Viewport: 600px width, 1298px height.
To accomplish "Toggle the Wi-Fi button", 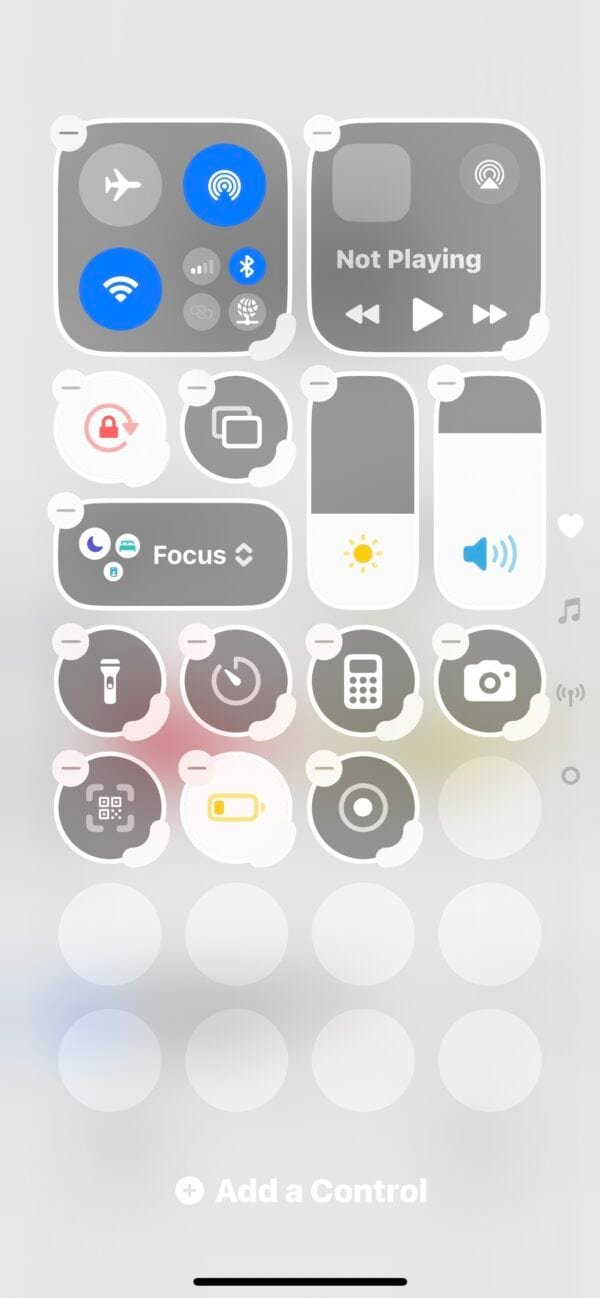I will (121, 290).
